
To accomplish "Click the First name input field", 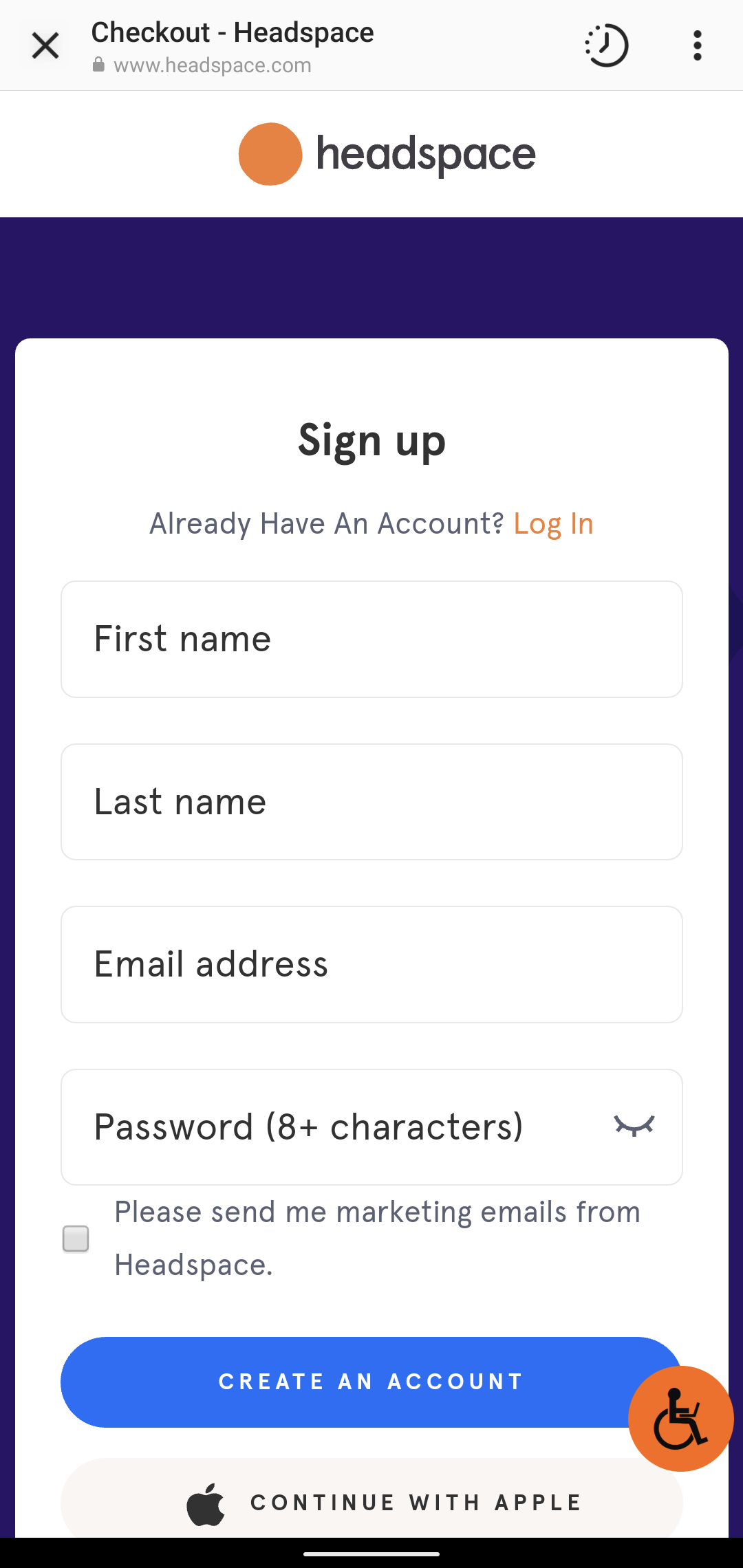I will coord(371,639).
